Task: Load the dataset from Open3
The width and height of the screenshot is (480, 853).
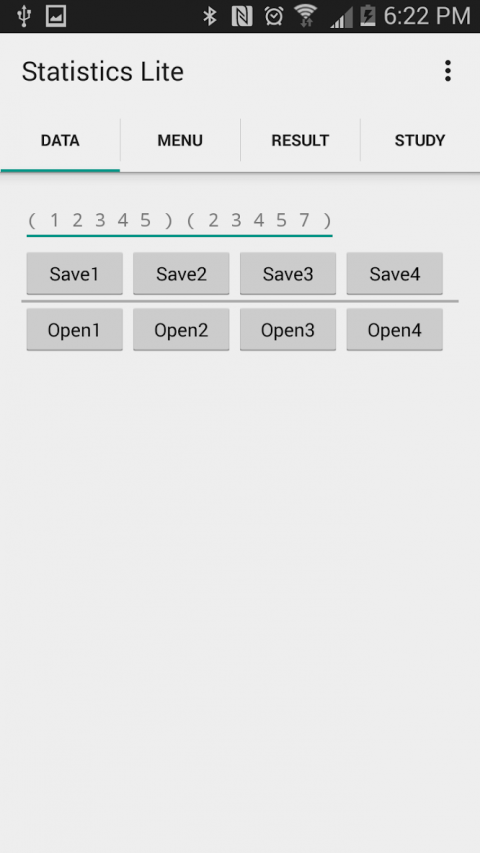Action: [288, 330]
